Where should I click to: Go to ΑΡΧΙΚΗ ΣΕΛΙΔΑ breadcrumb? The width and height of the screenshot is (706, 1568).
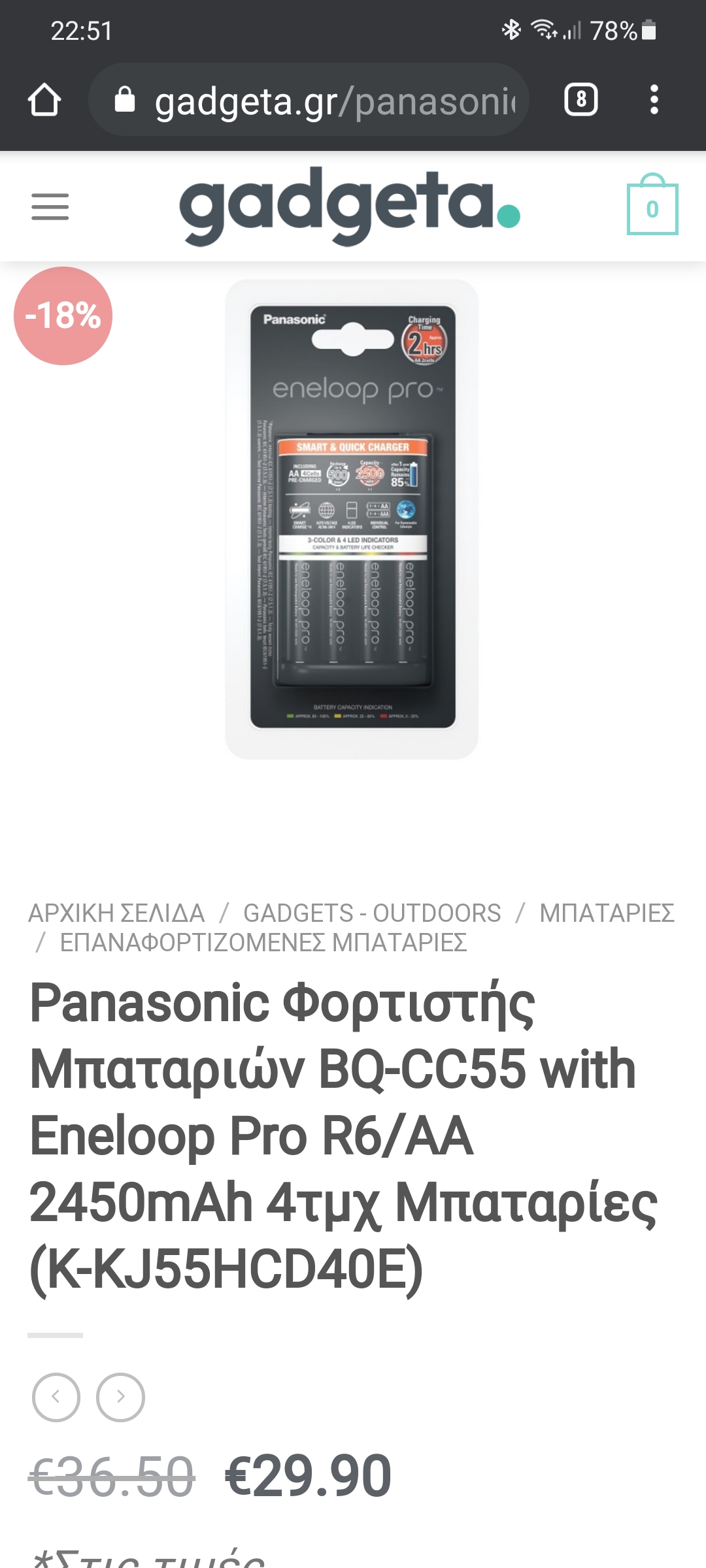pyautogui.click(x=116, y=913)
